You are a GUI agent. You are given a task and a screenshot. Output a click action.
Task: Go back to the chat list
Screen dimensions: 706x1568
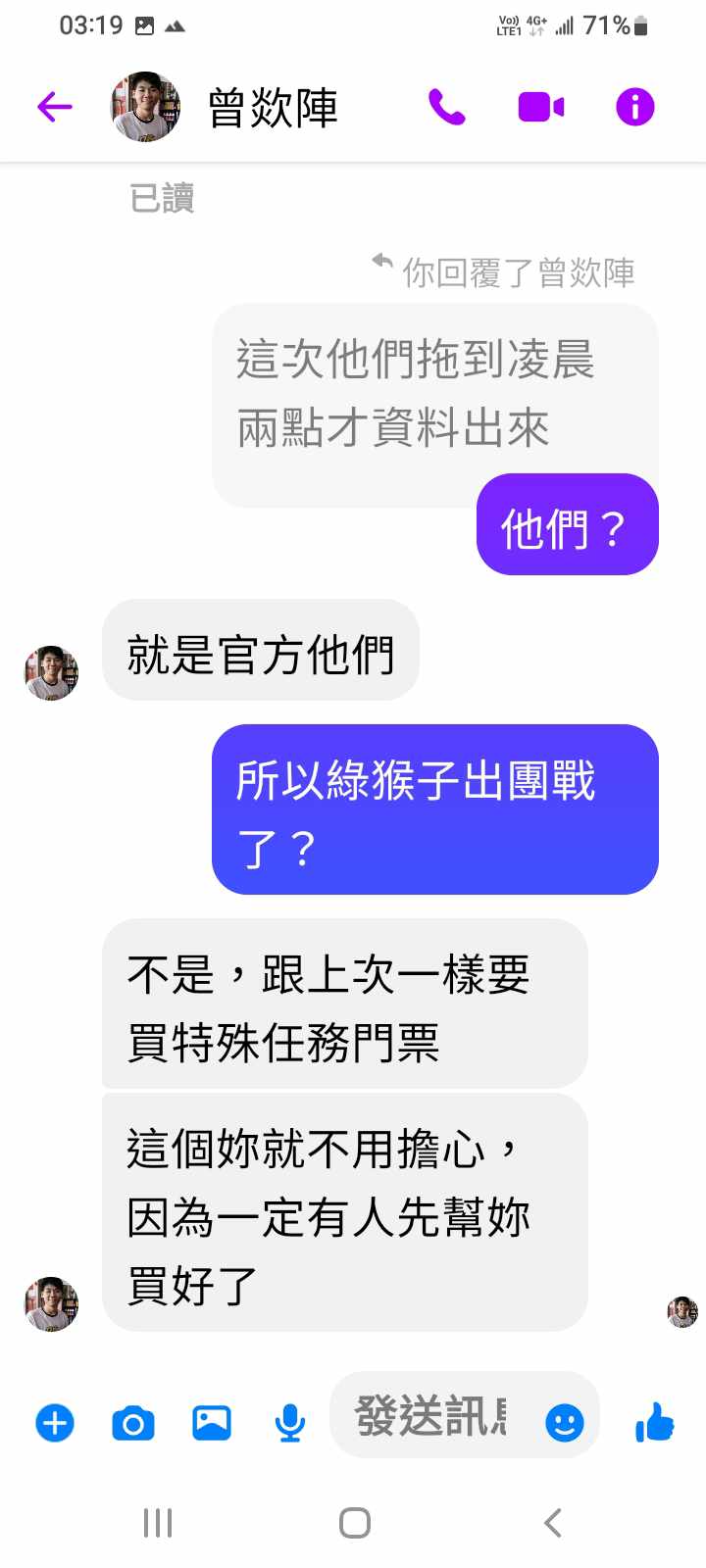[x=55, y=107]
